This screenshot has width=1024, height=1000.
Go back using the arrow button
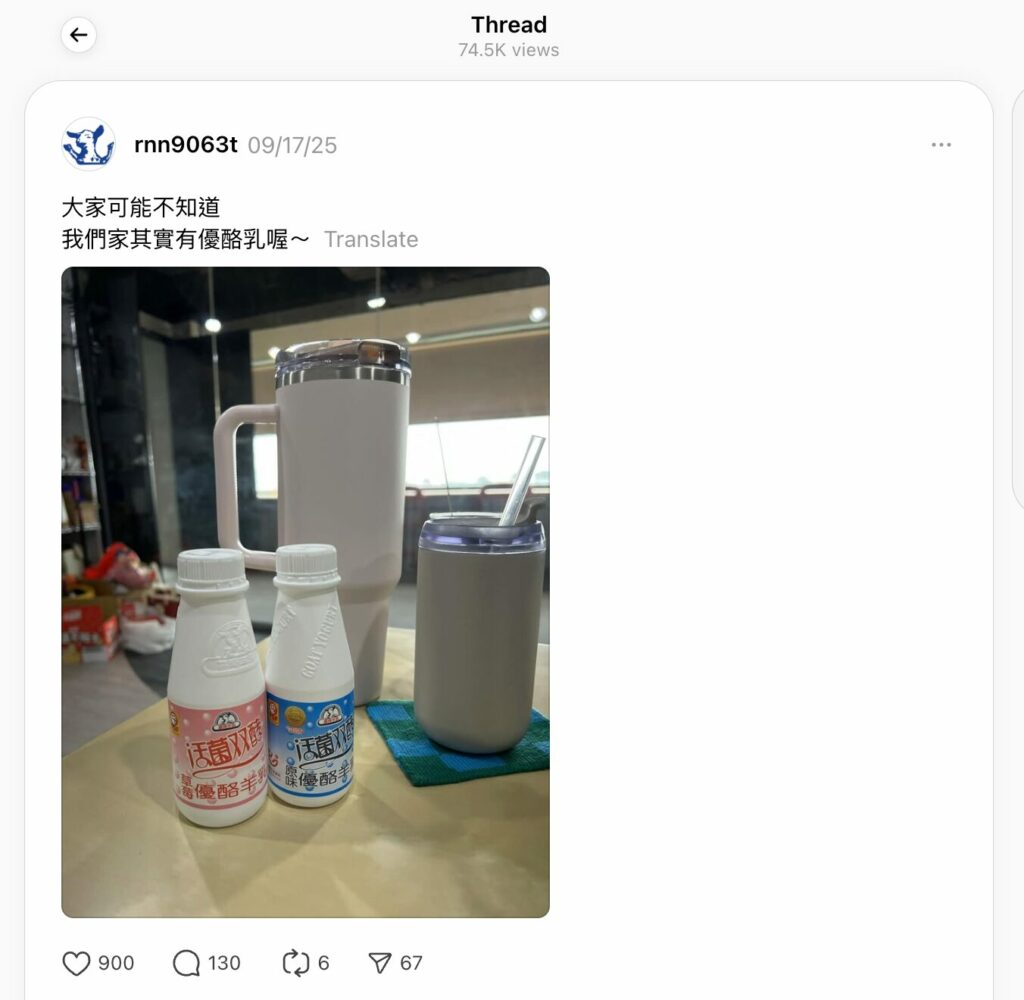(79, 35)
